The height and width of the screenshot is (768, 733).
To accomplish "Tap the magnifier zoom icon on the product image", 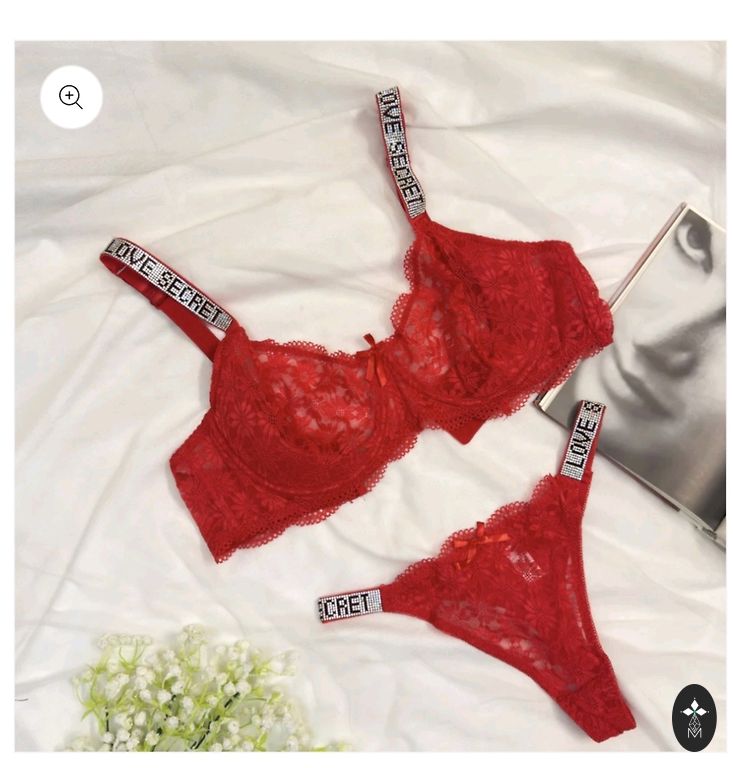I will click(x=71, y=97).
